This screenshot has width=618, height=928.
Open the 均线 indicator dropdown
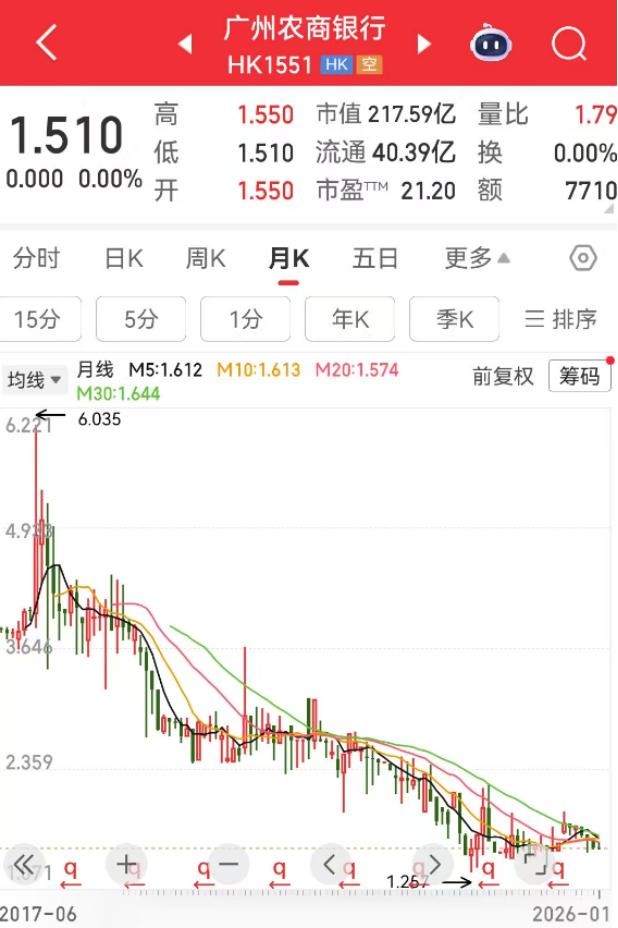(34, 379)
